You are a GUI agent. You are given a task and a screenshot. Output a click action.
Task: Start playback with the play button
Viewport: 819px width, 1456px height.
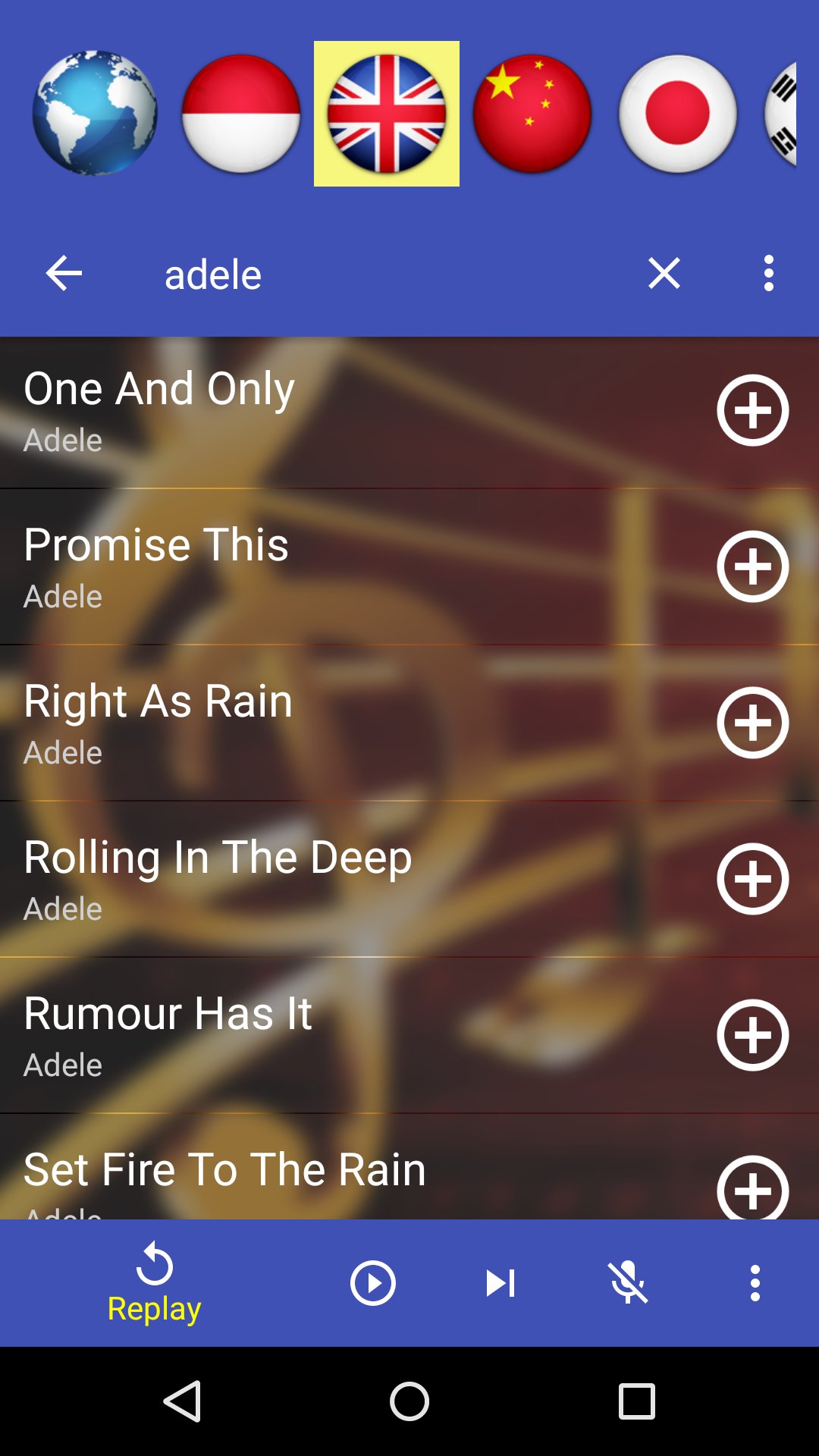pyautogui.click(x=373, y=1283)
